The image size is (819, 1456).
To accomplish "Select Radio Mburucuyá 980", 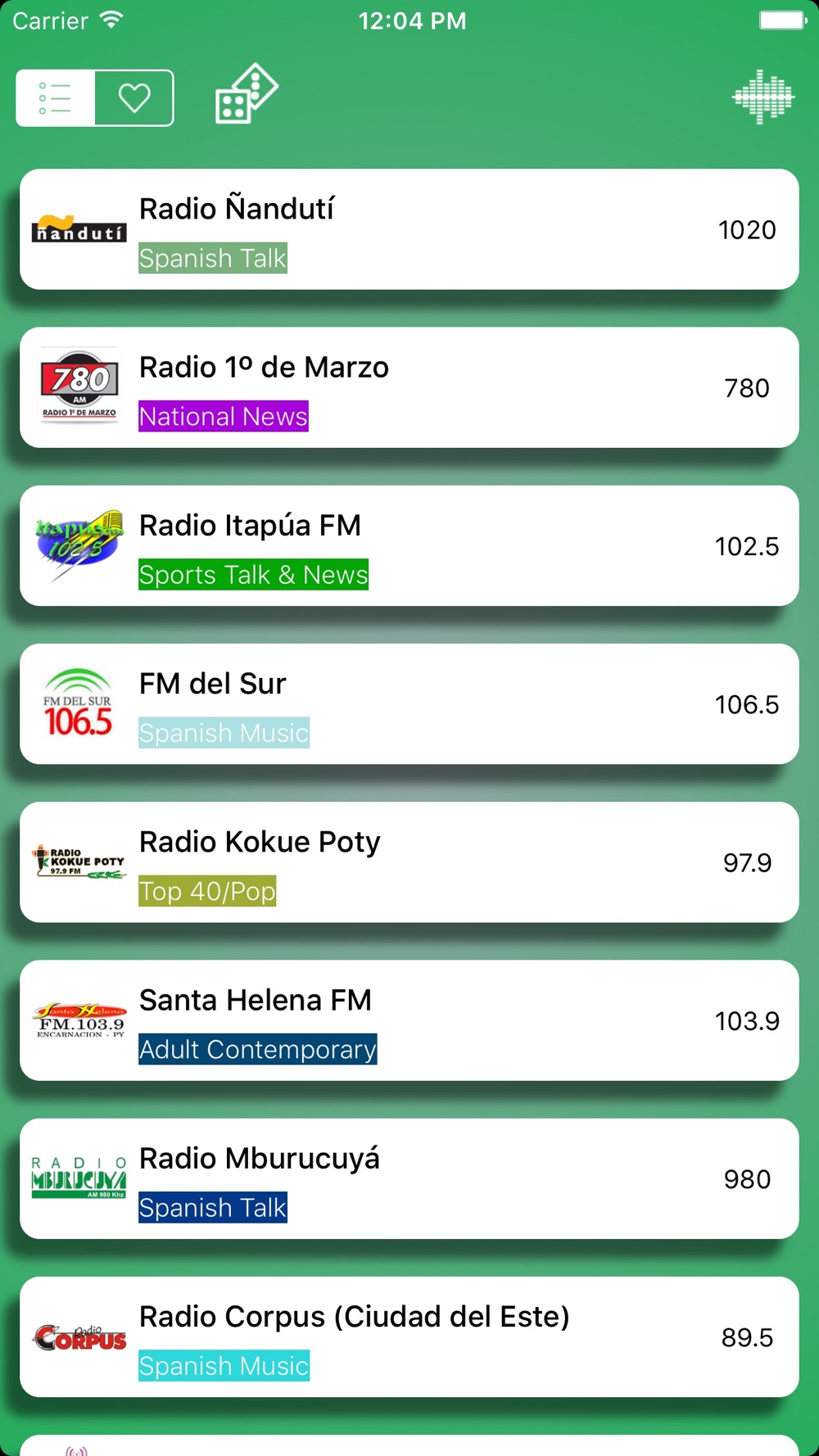I will click(x=409, y=1178).
